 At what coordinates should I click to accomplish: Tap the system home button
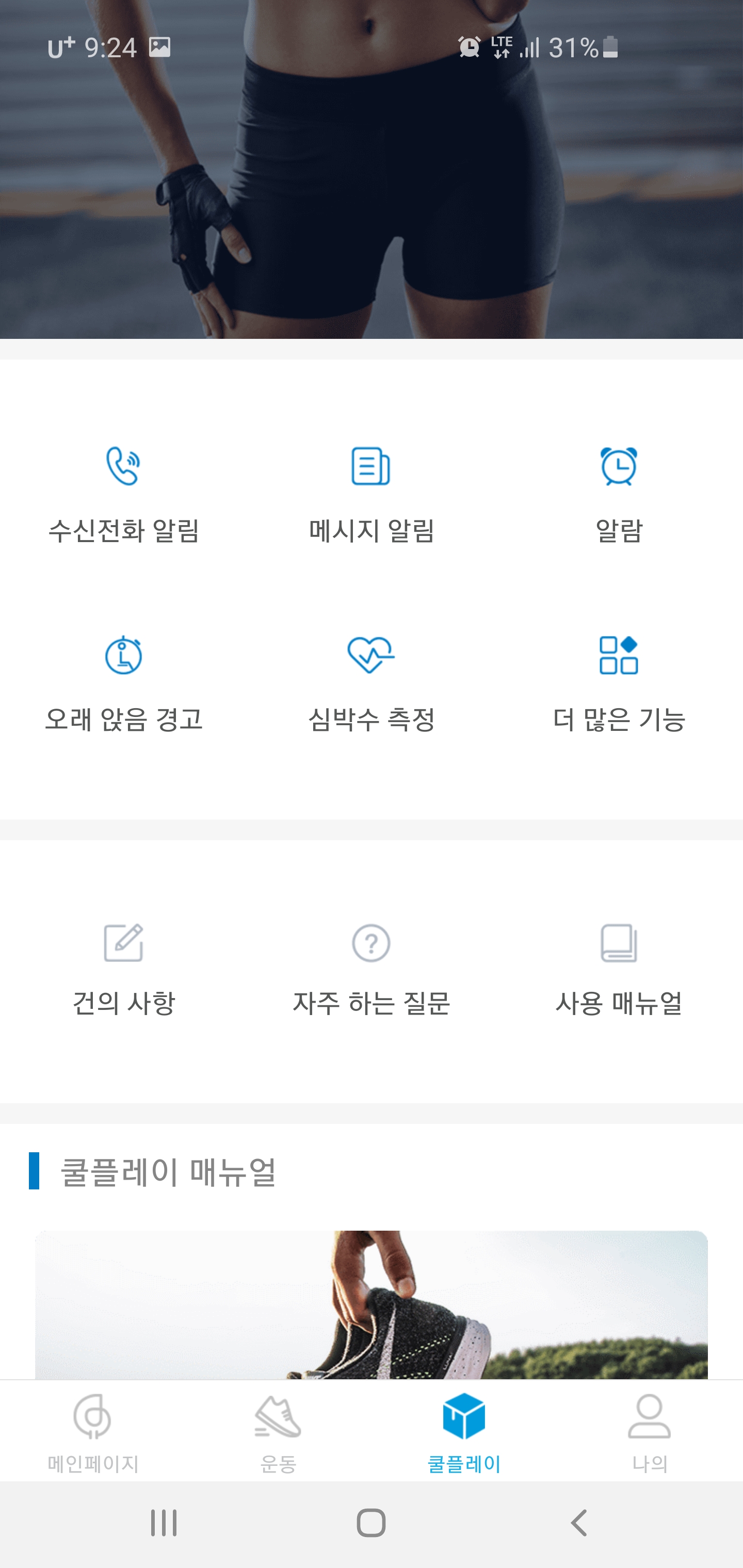click(x=371, y=1523)
